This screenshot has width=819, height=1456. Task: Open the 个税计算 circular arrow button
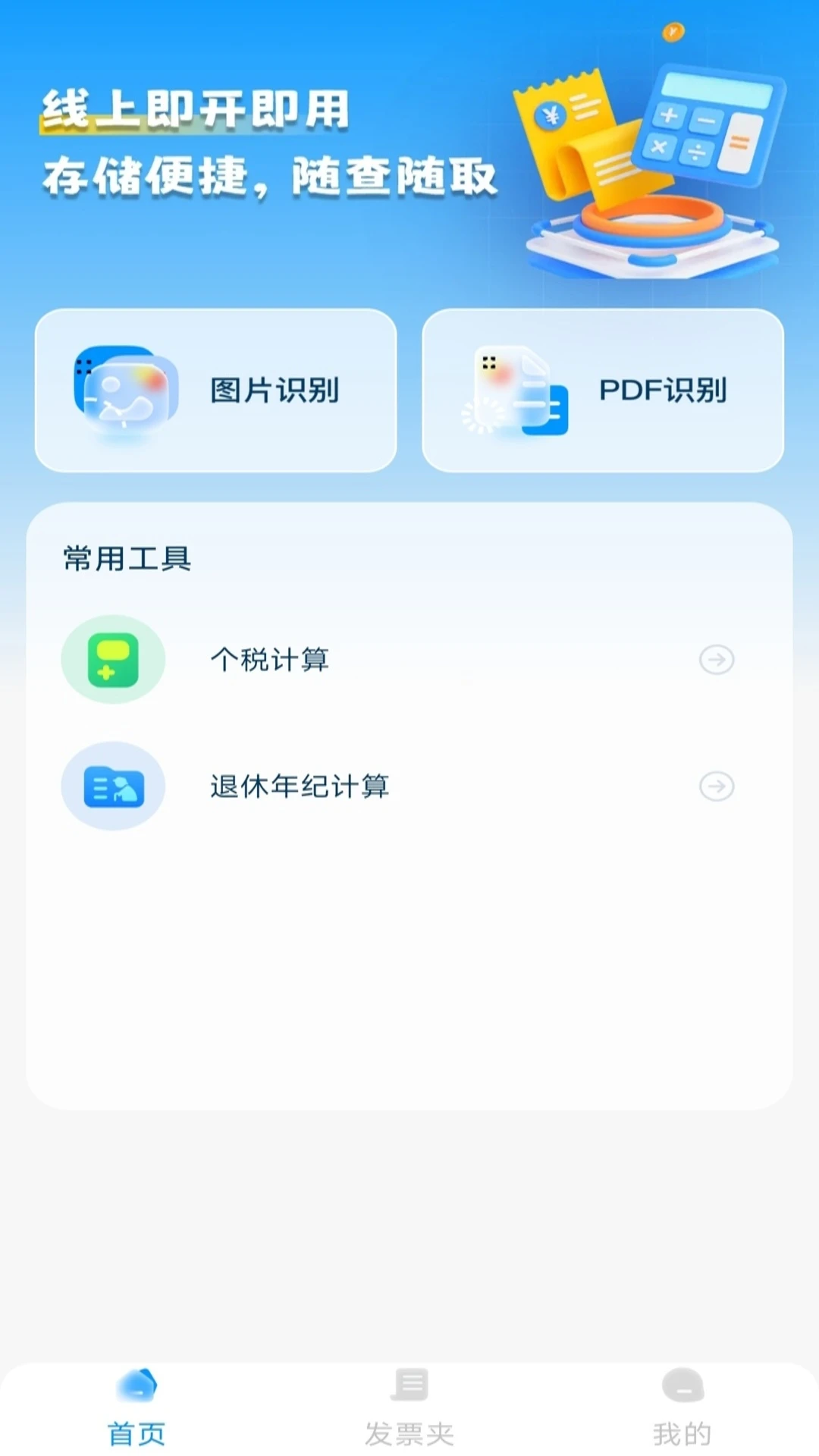(x=715, y=659)
